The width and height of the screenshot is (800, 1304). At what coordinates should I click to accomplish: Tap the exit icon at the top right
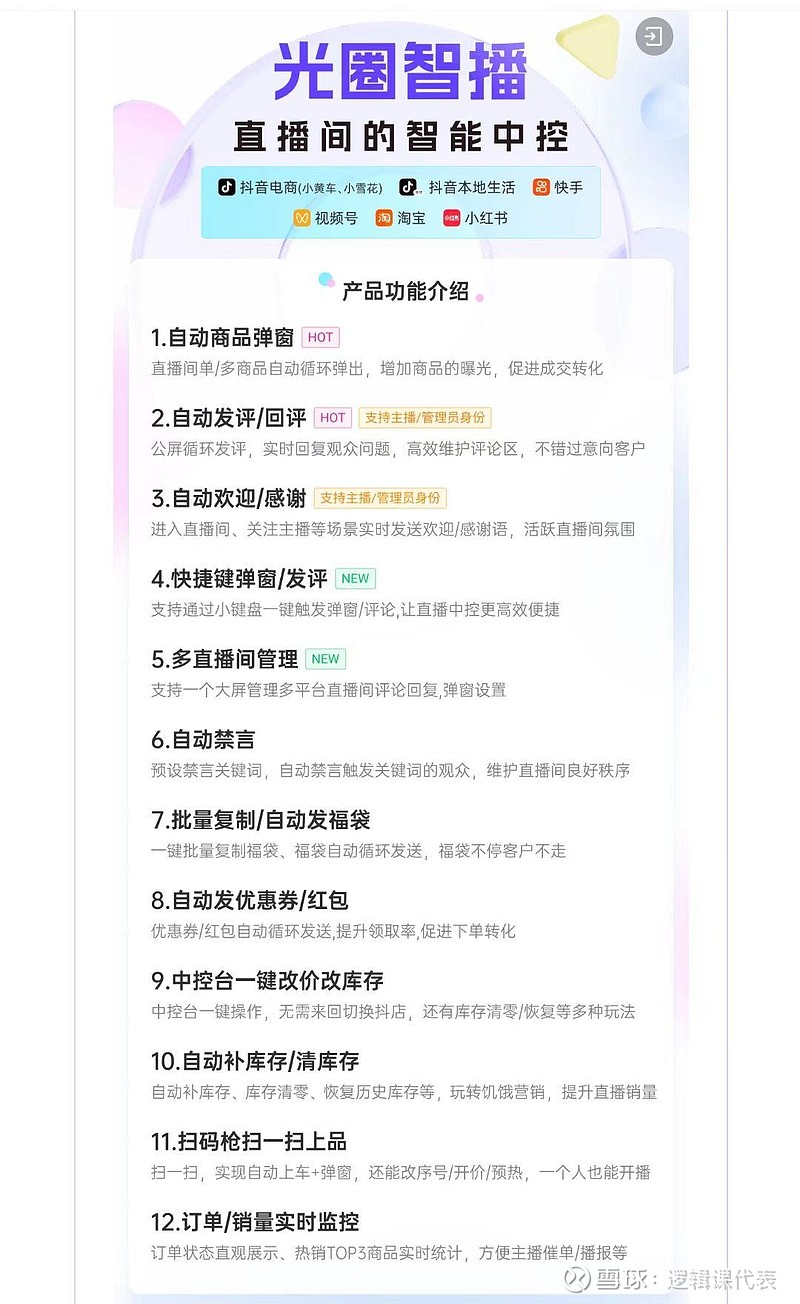tap(654, 38)
